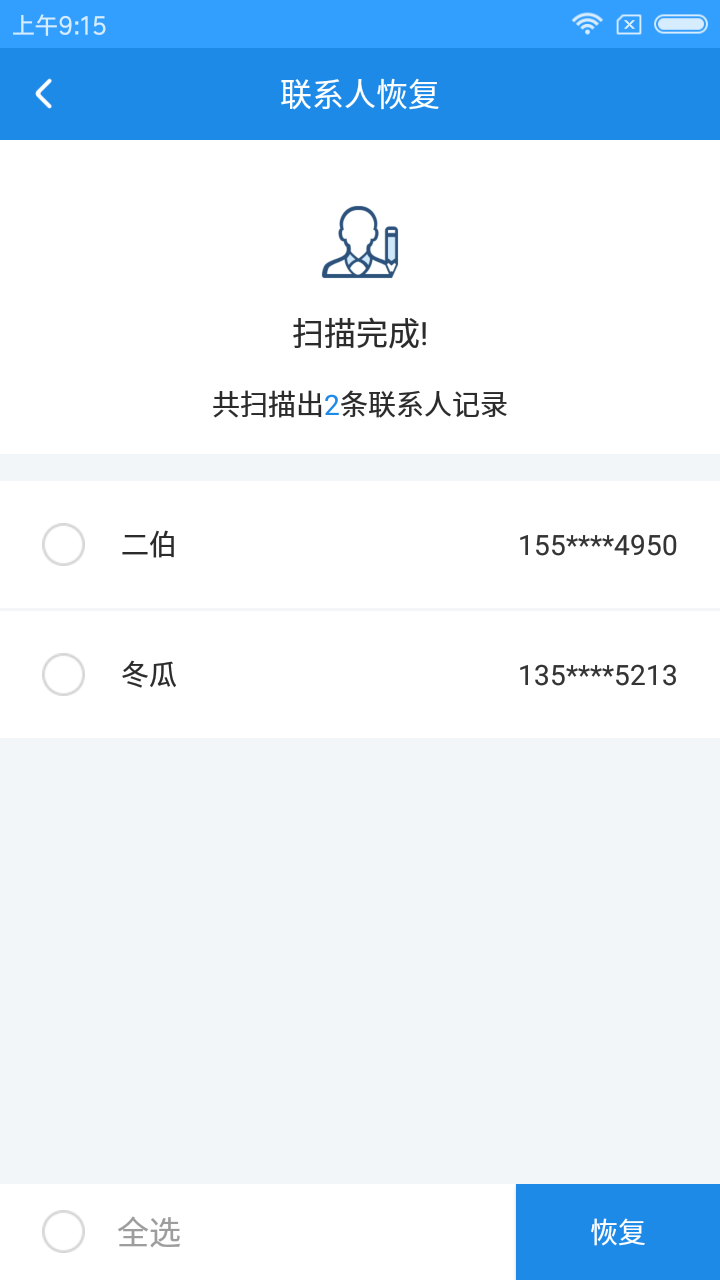Tap the 联系人恢复 title bar
Screen dimensions: 720x1280
tap(360, 93)
